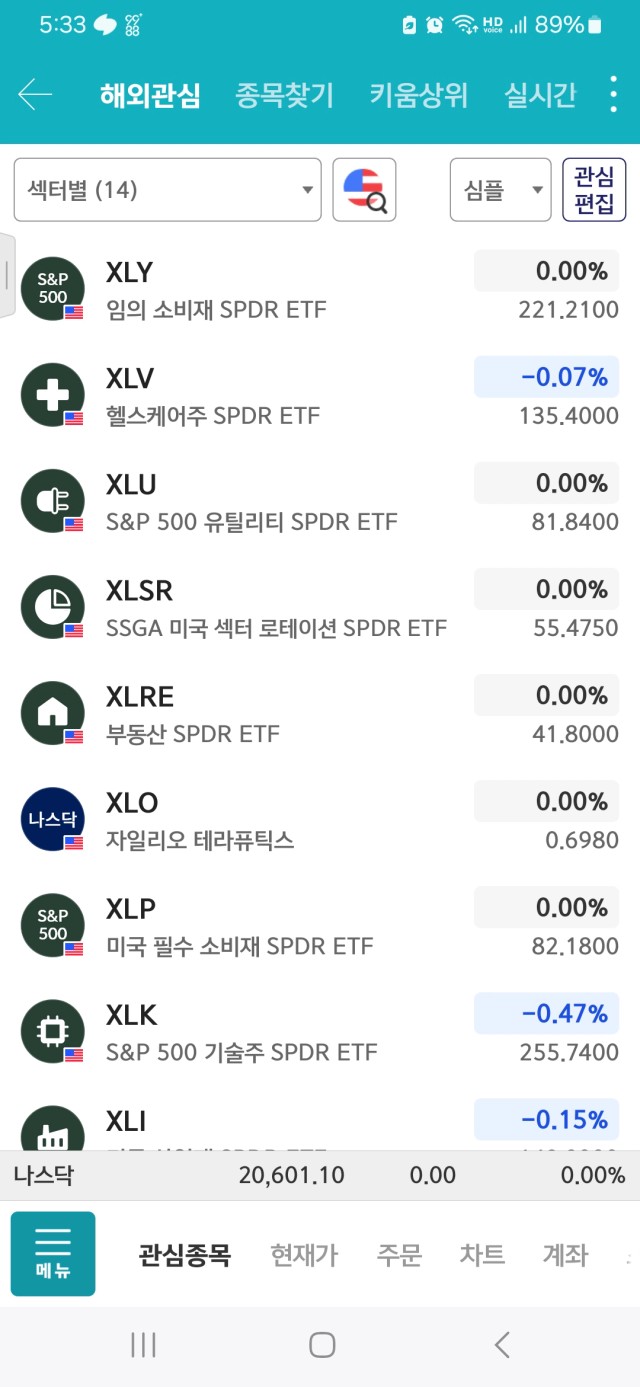Open the XLO 자일리오 테라퓨틱스 row
The height and width of the screenshot is (1387, 640).
tap(320, 820)
